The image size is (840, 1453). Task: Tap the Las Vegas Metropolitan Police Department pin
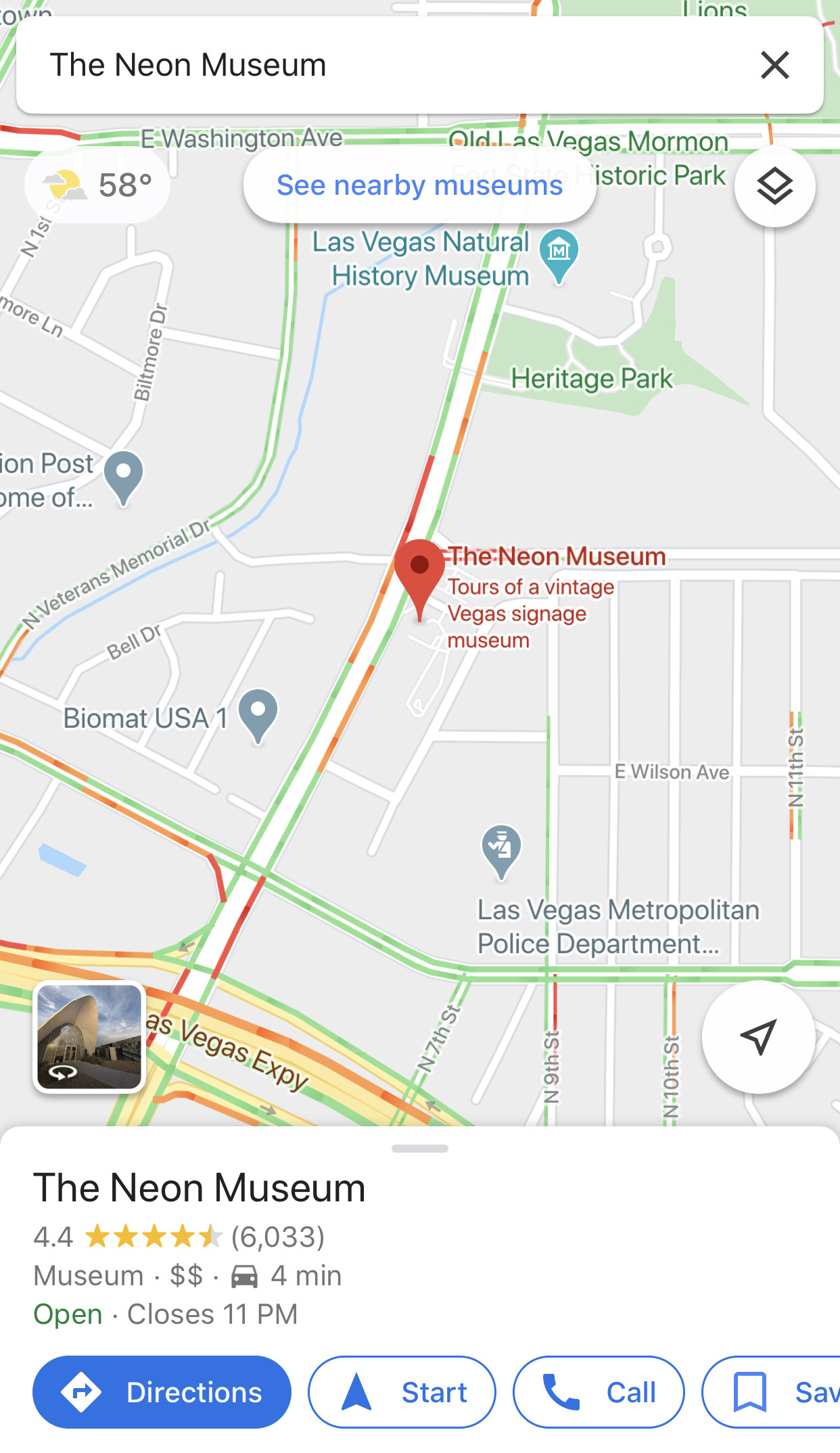tap(501, 852)
